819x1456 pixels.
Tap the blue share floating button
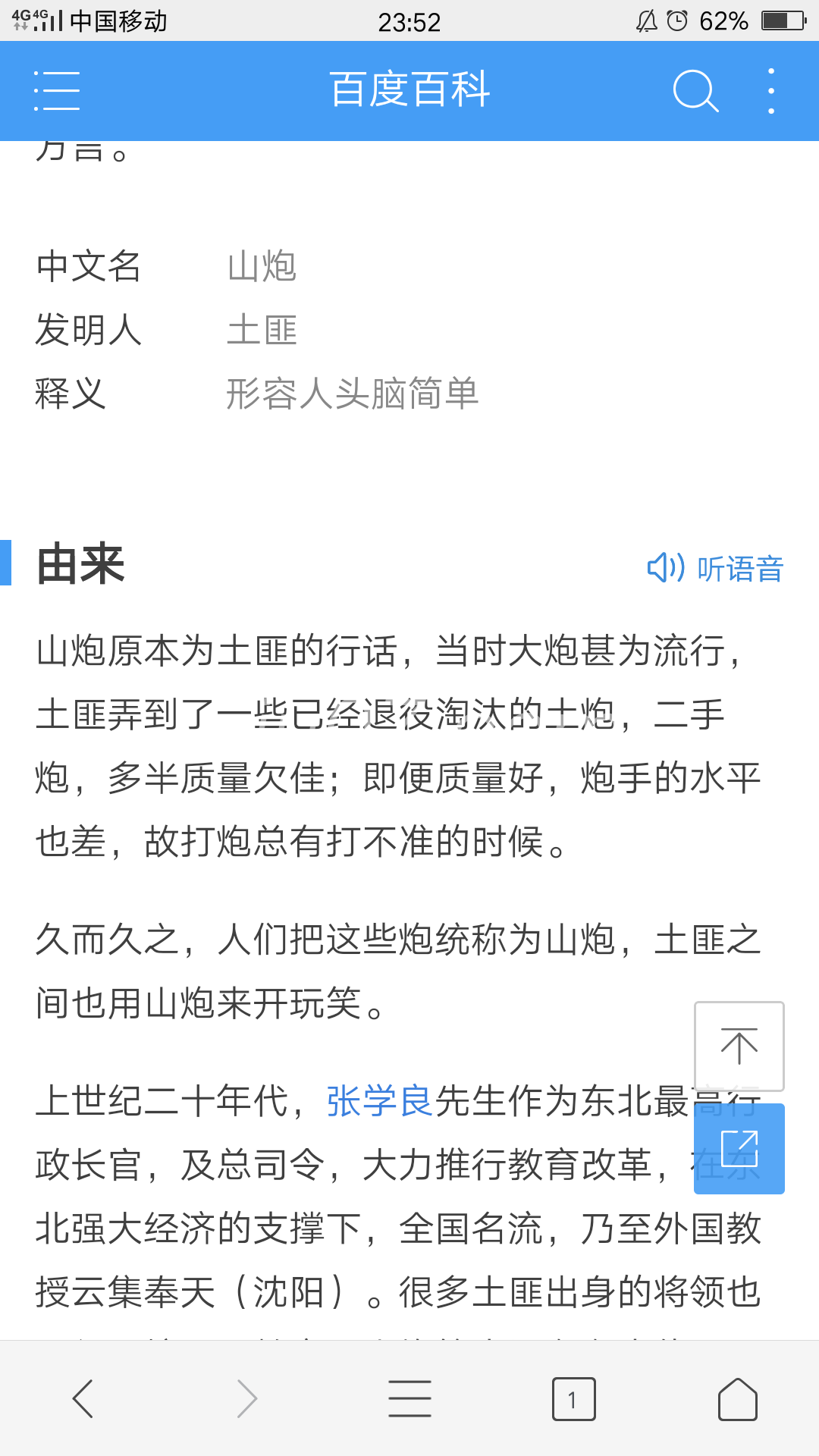739,1149
